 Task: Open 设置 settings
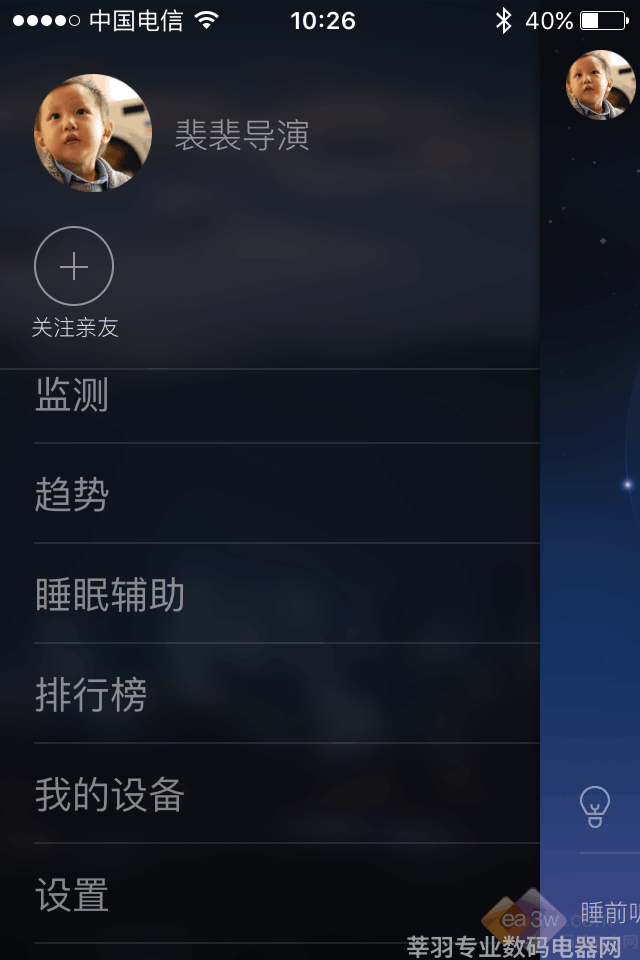[72, 894]
